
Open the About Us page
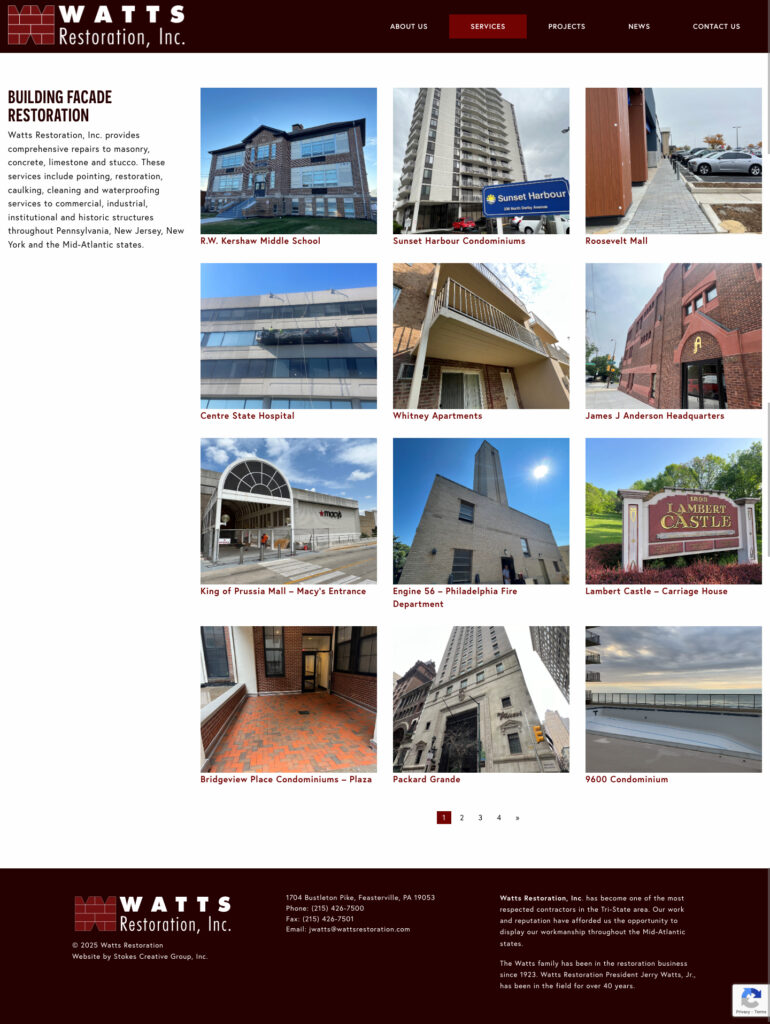point(408,27)
